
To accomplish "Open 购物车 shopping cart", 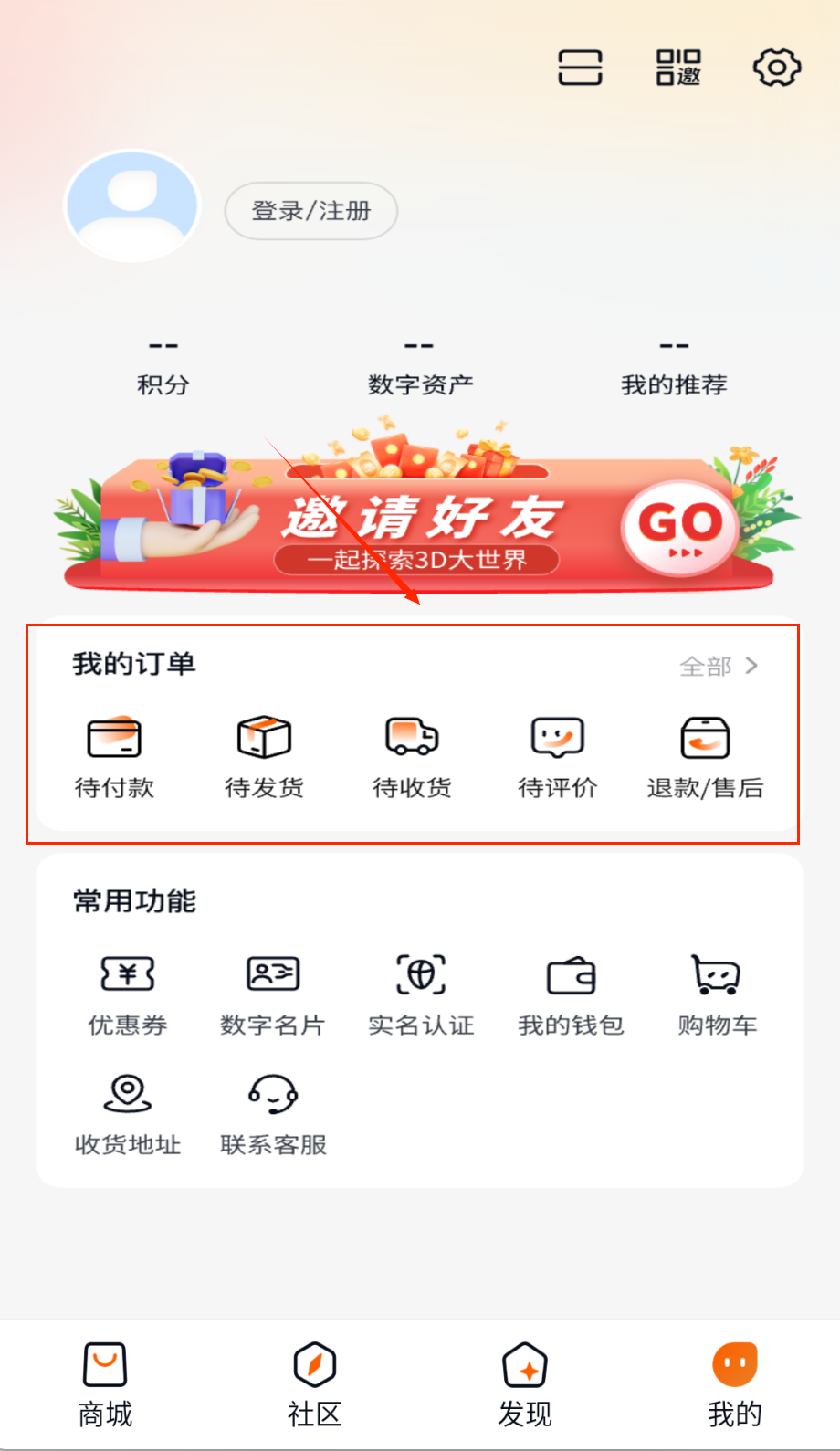I will (717, 994).
